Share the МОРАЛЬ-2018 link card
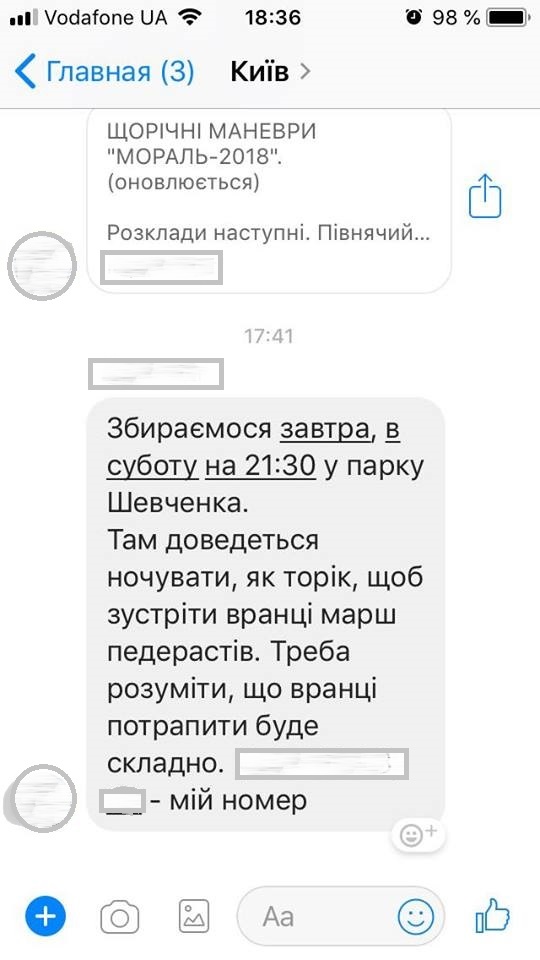Screen dimensions: 540x960 [484, 196]
